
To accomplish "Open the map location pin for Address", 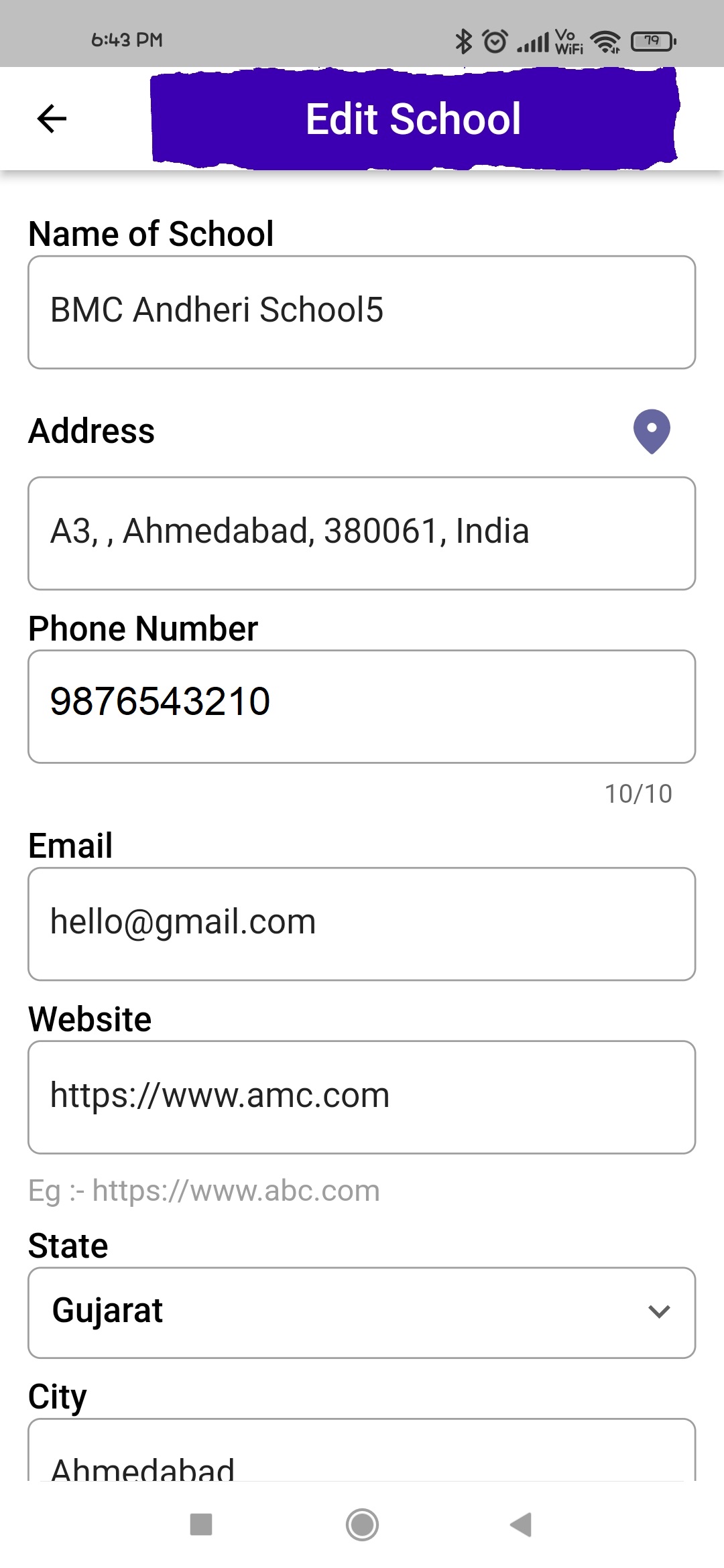I will tap(652, 432).
